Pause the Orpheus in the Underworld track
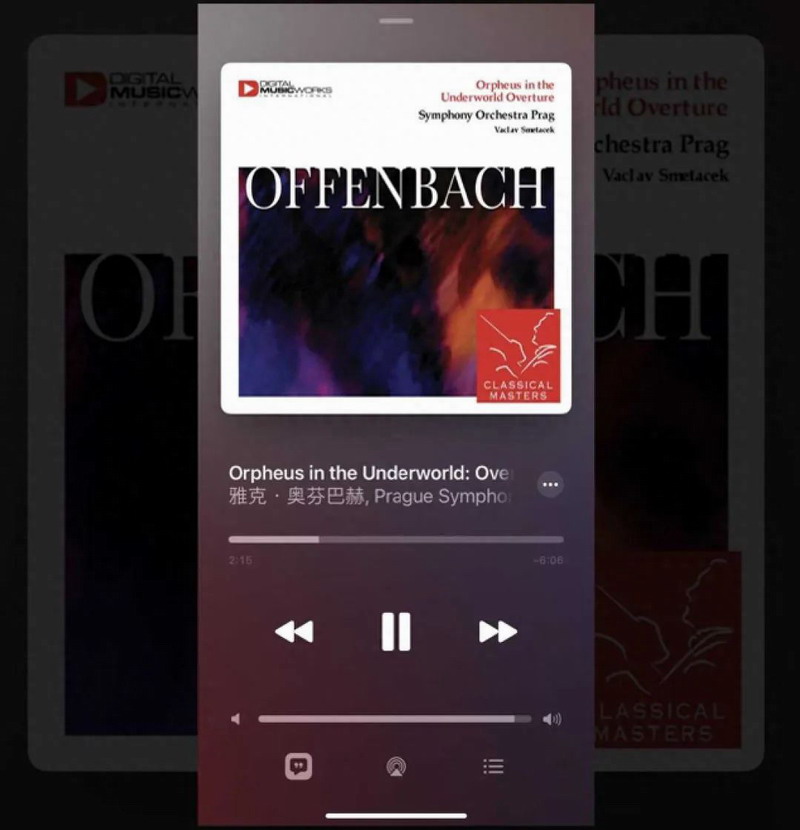Image resolution: width=800 pixels, height=830 pixels. (396, 631)
